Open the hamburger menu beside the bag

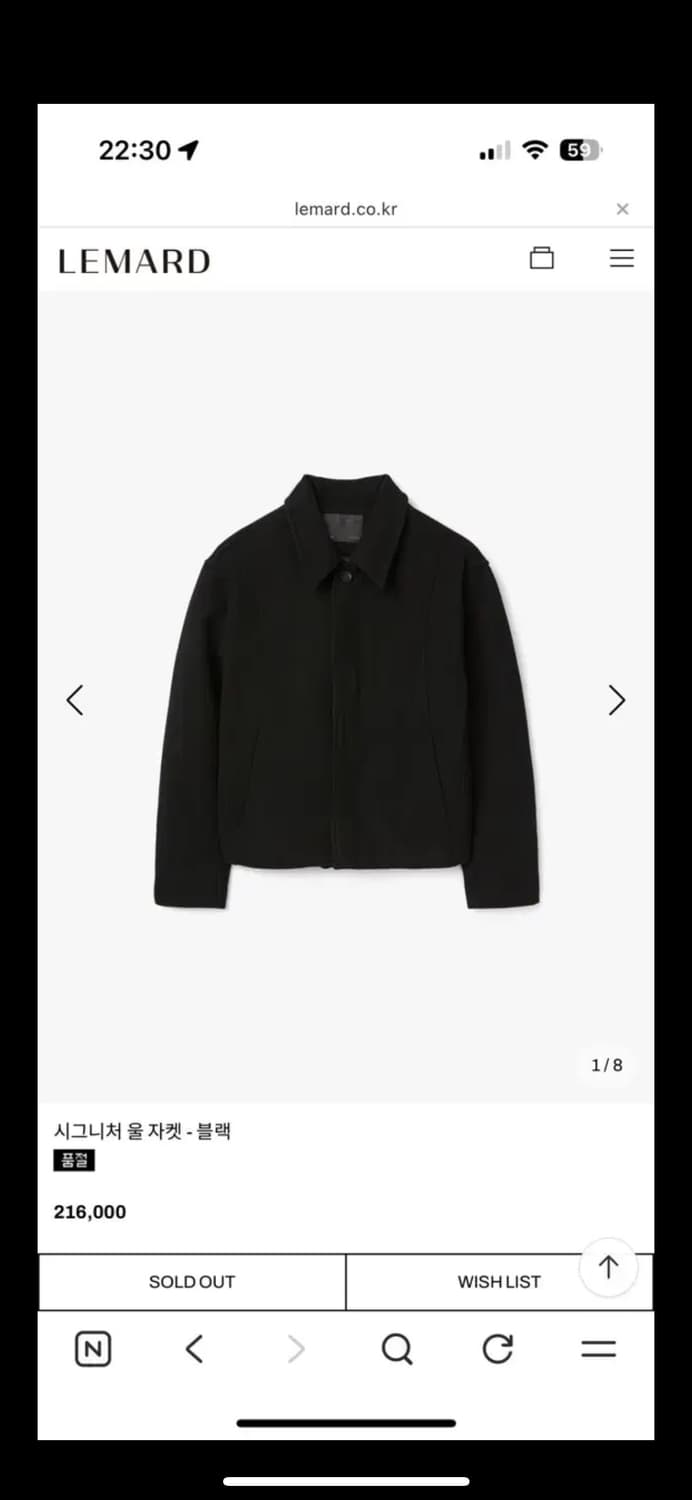point(621,258)
